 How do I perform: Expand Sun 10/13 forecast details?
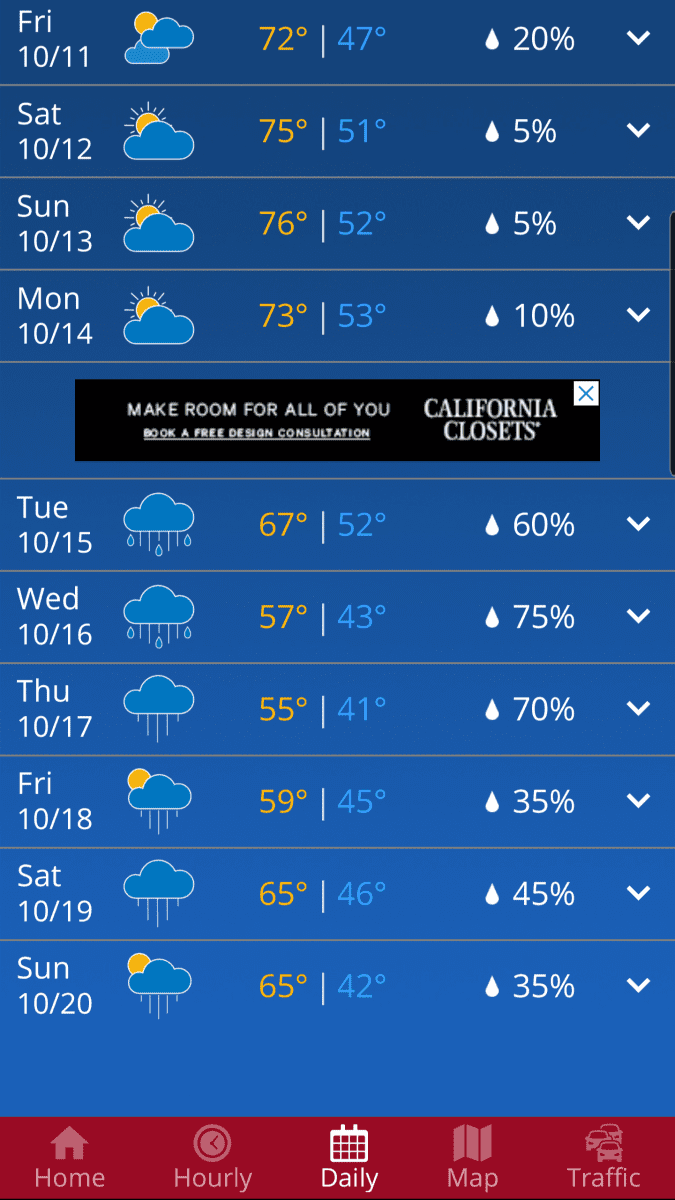(638, 223)
